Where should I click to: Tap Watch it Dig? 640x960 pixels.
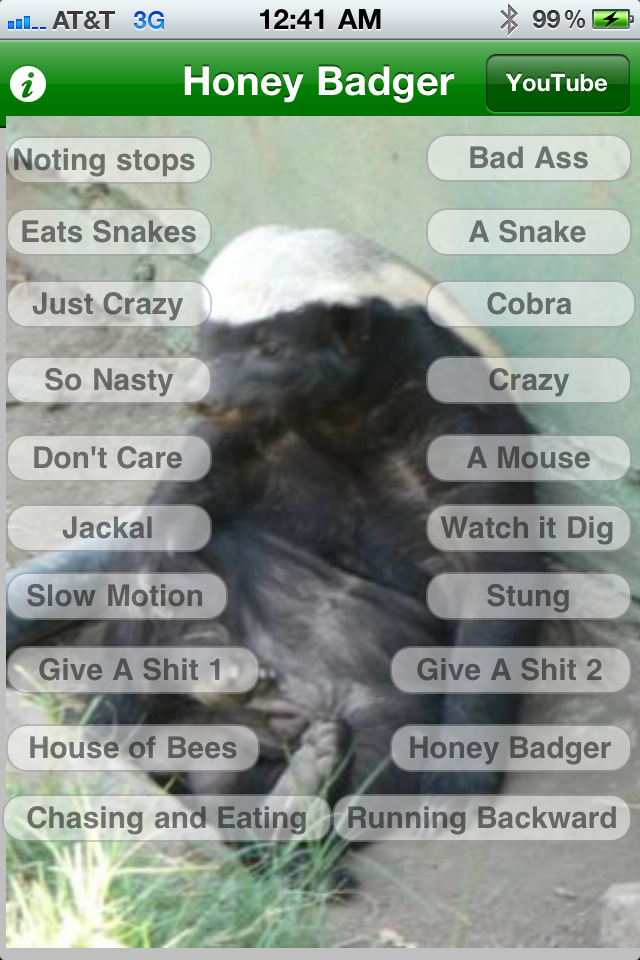(x=528, y=527)
